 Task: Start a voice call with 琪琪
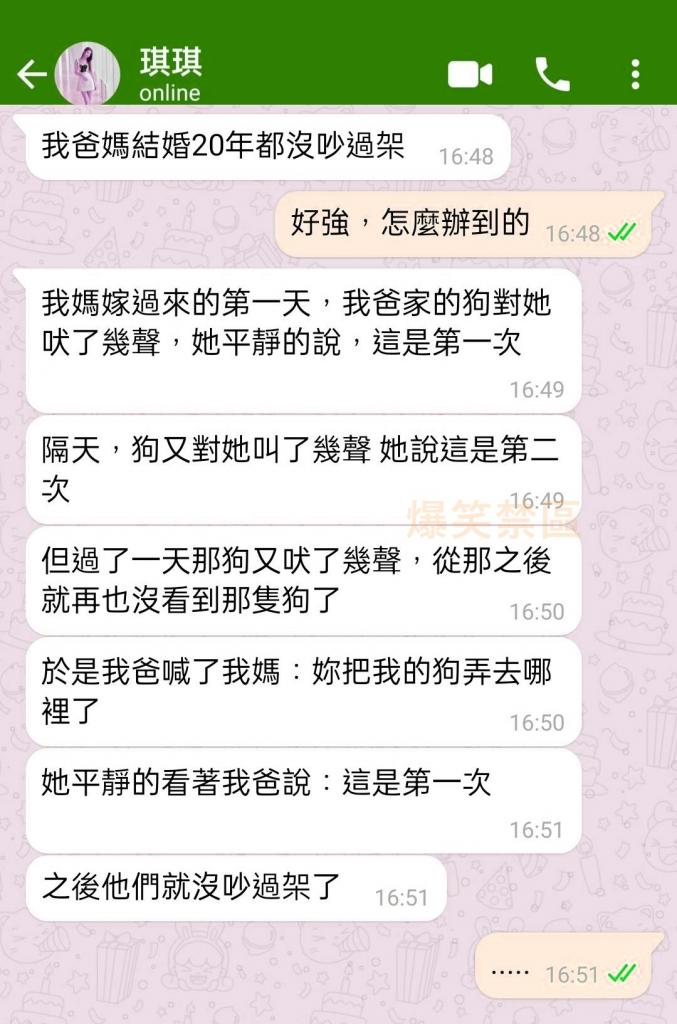click(552, 75)
